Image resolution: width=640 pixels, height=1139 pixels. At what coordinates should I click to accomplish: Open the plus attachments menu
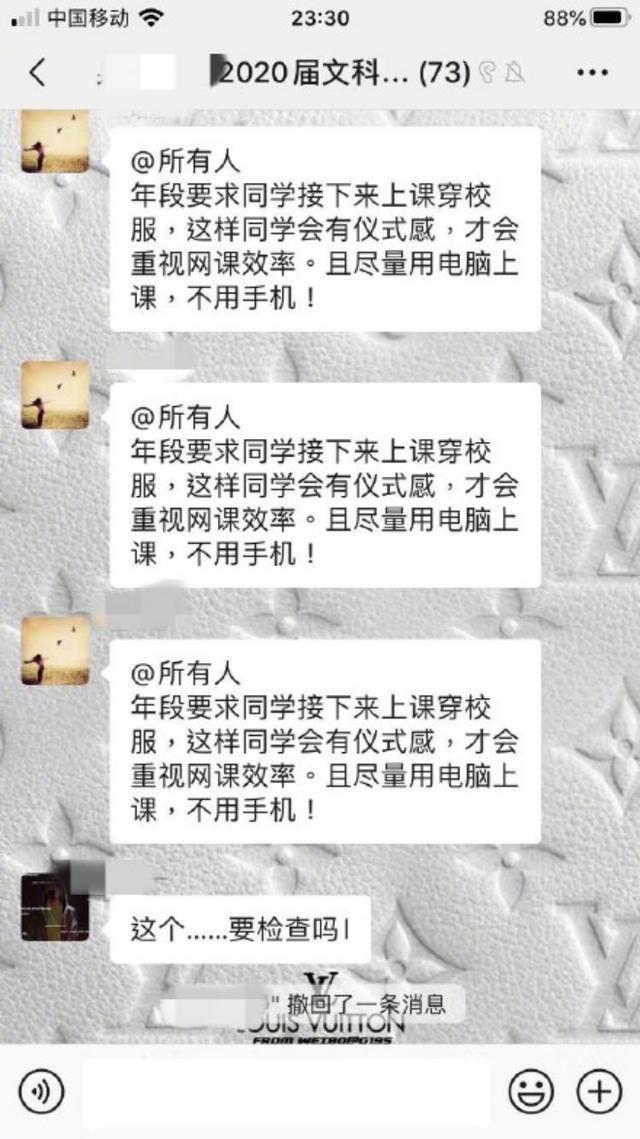(599, 1091)
